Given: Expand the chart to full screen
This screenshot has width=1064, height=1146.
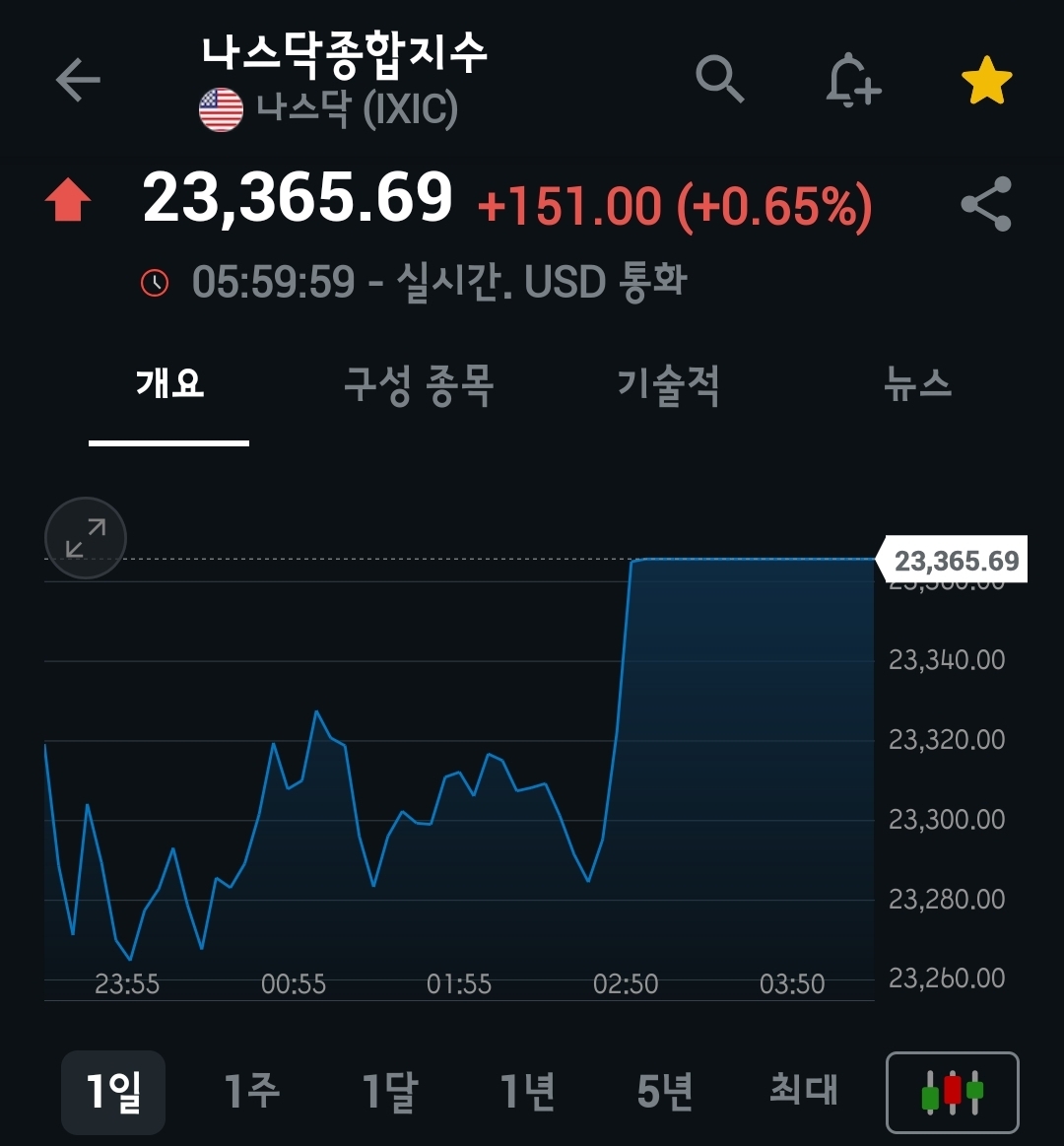Looking at the screenshot, I should click(x=86, y=538).
